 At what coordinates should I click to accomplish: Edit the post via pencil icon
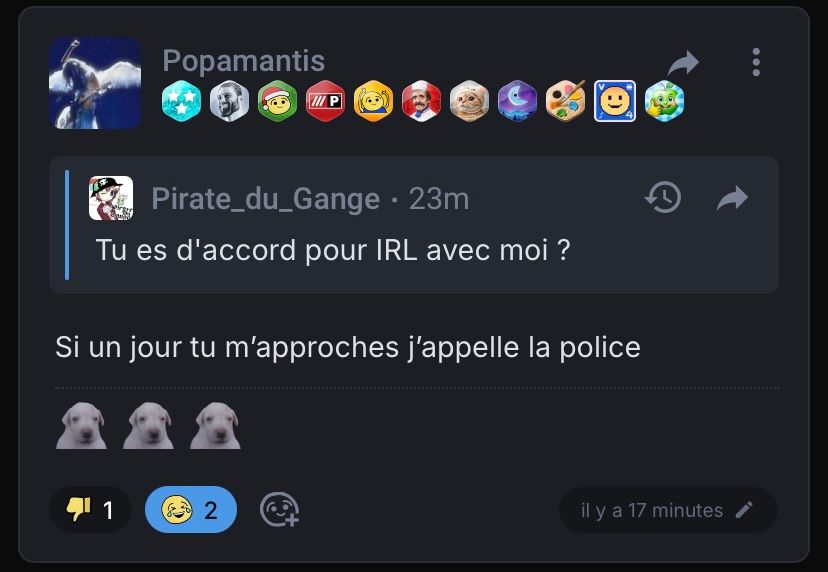click(x=743, y=510)
